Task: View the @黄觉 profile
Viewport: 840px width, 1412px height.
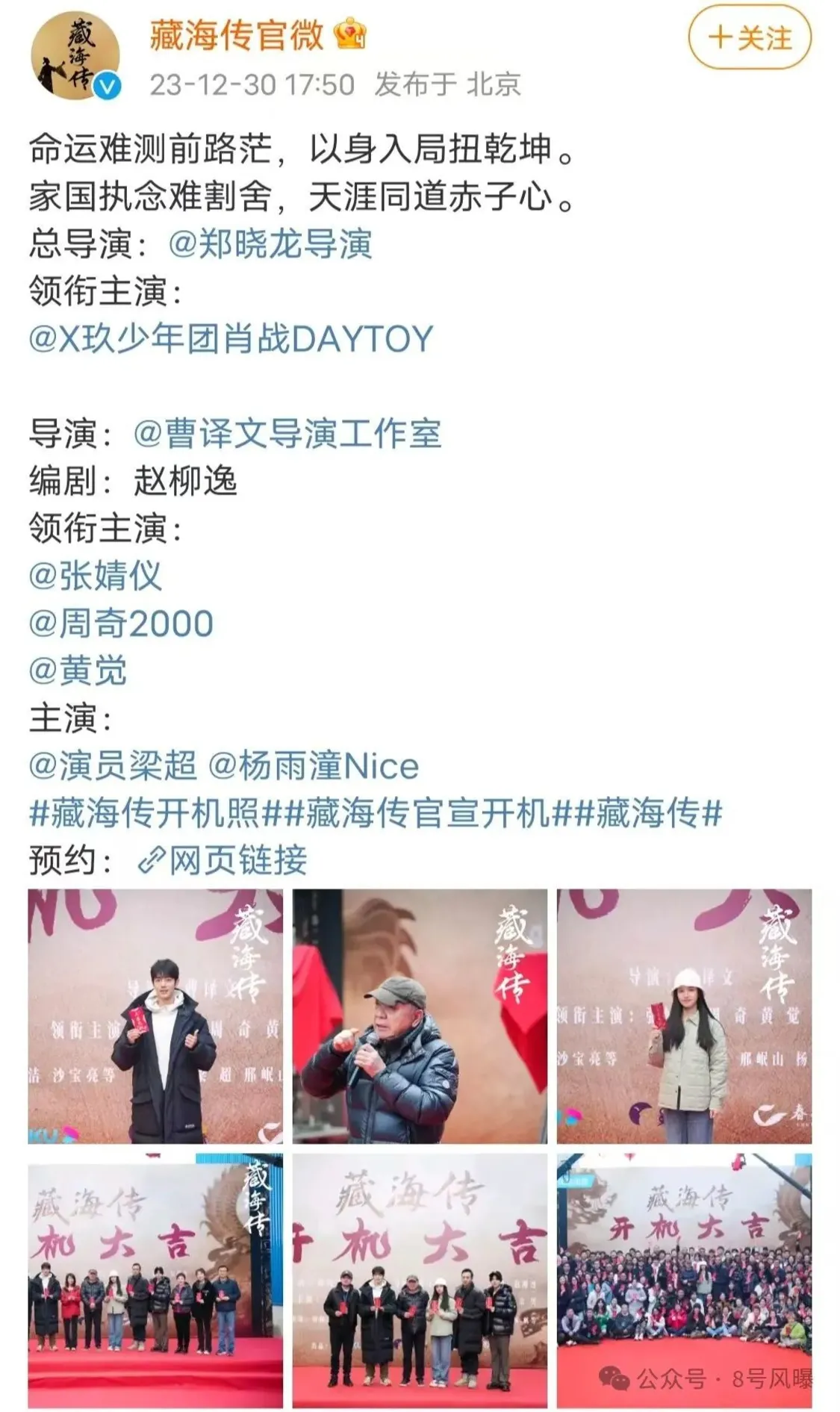Action: (78, 671)
